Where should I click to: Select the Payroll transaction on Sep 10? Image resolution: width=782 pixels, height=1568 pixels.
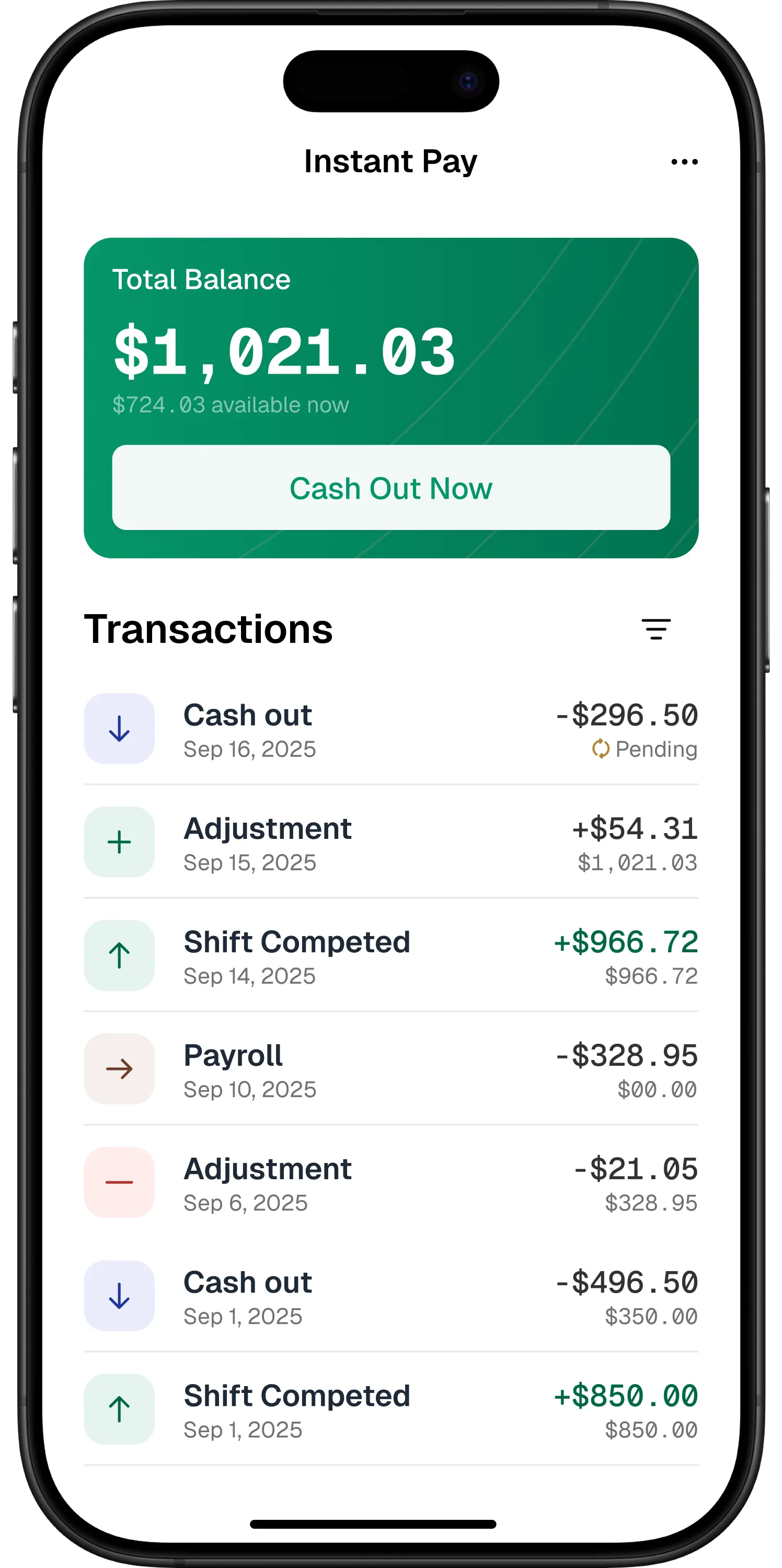[390, 1069]
